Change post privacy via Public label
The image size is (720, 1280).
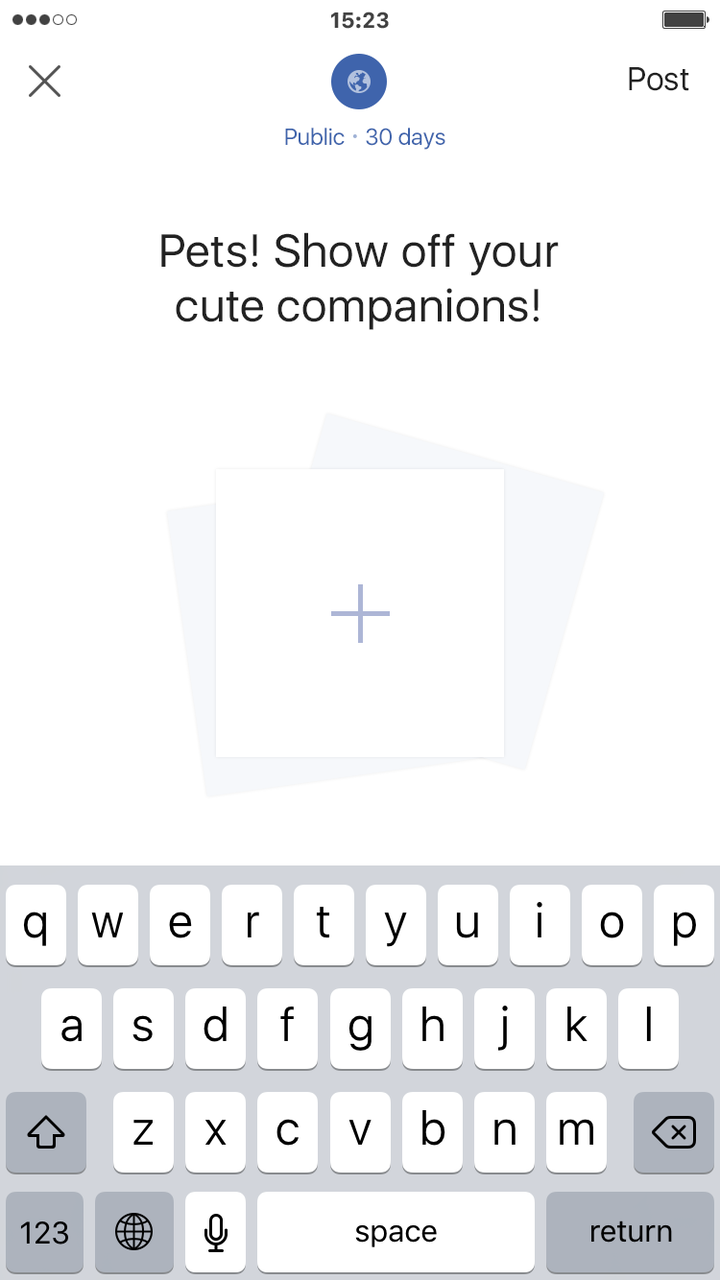tap(314, 137)
